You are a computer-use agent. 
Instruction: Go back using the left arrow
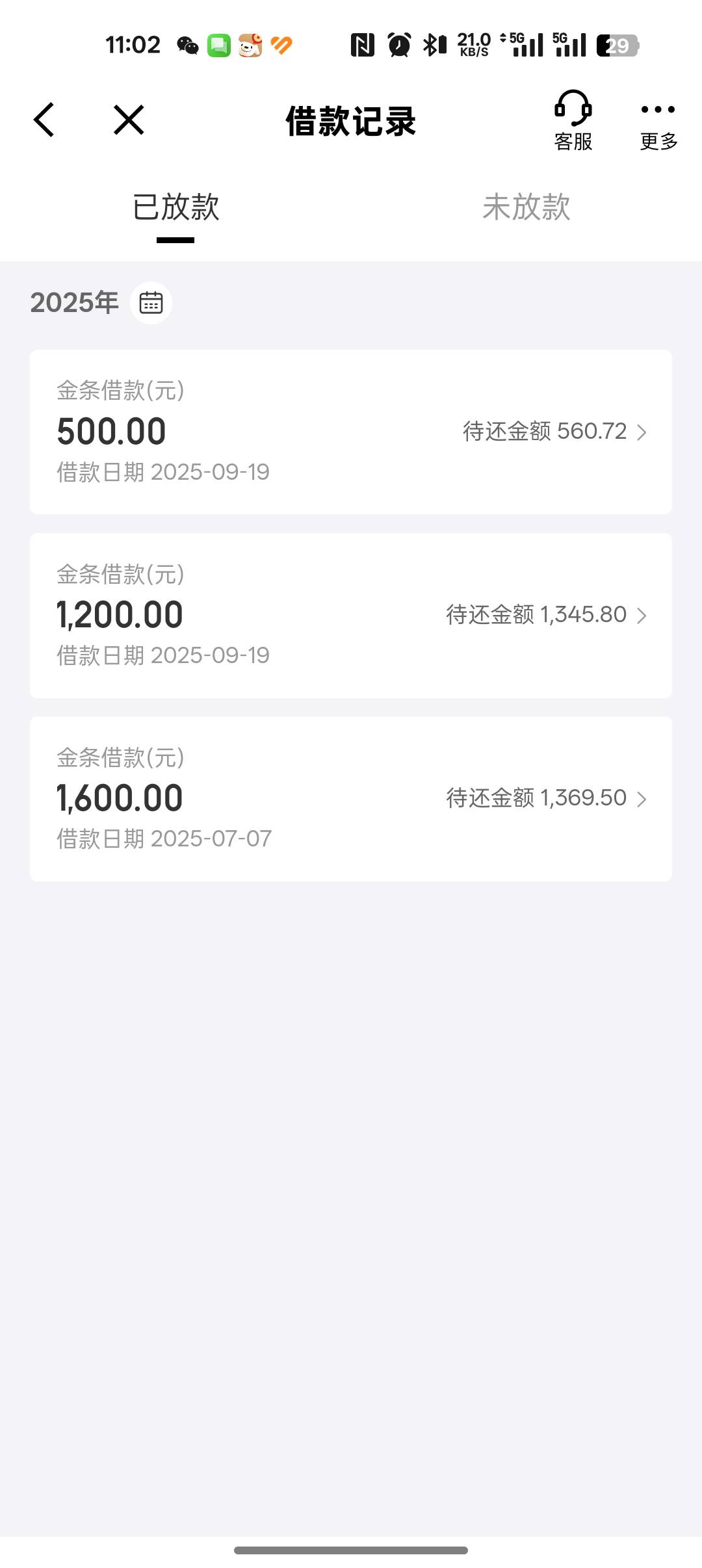point(44,120)
